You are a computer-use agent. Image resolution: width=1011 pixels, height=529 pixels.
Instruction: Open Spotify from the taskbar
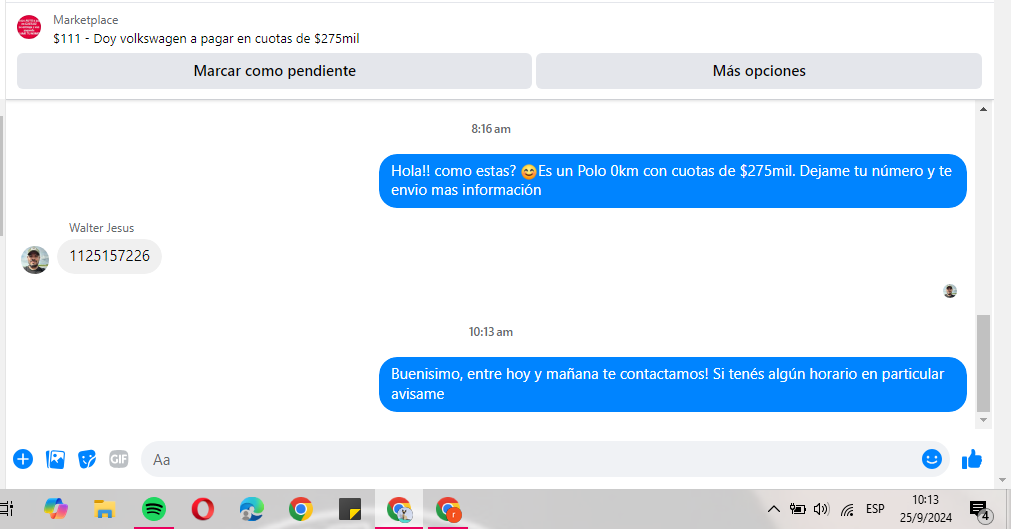(x=153, y=509)
